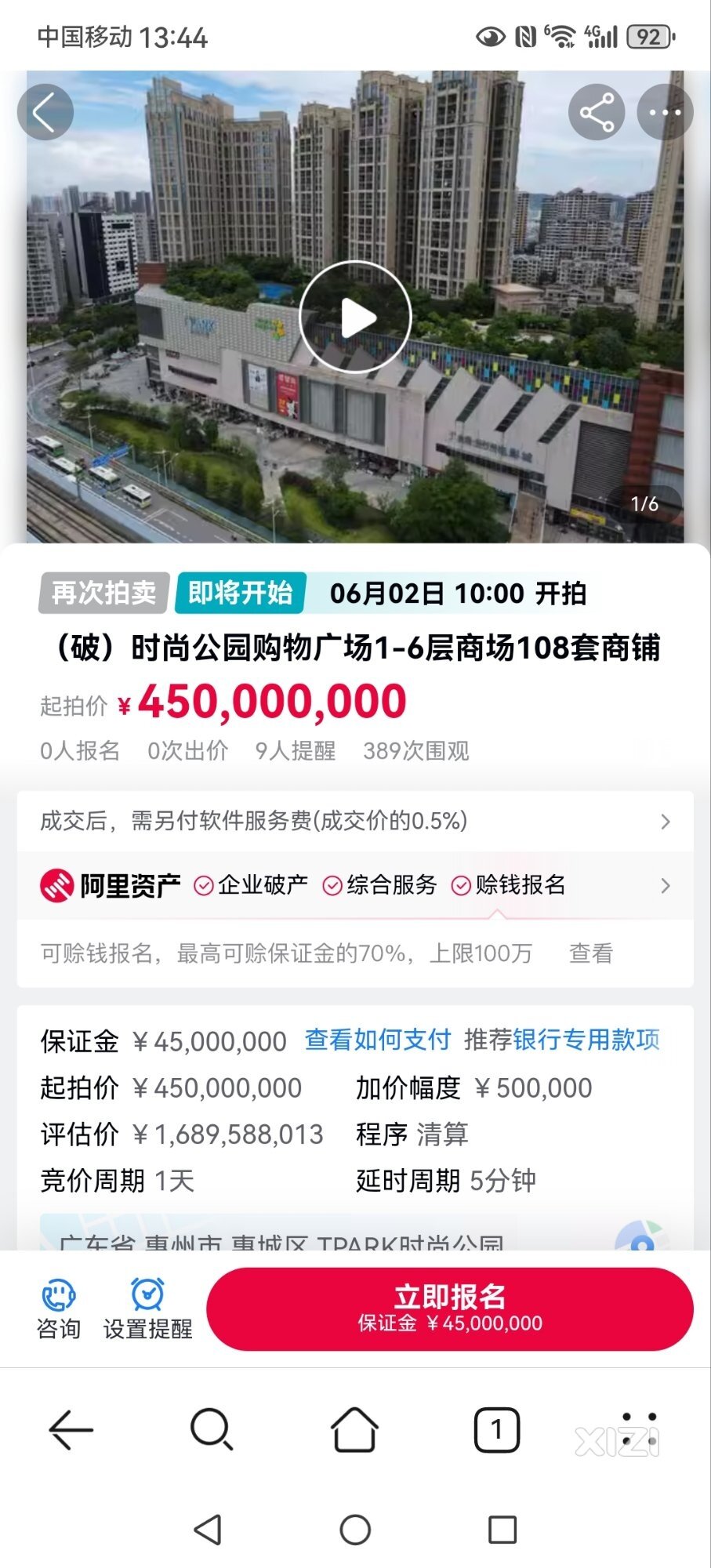Open the browser toolbar menu dots
The height and width of the screenshot is (1568, 711).
pos(638,1429)
